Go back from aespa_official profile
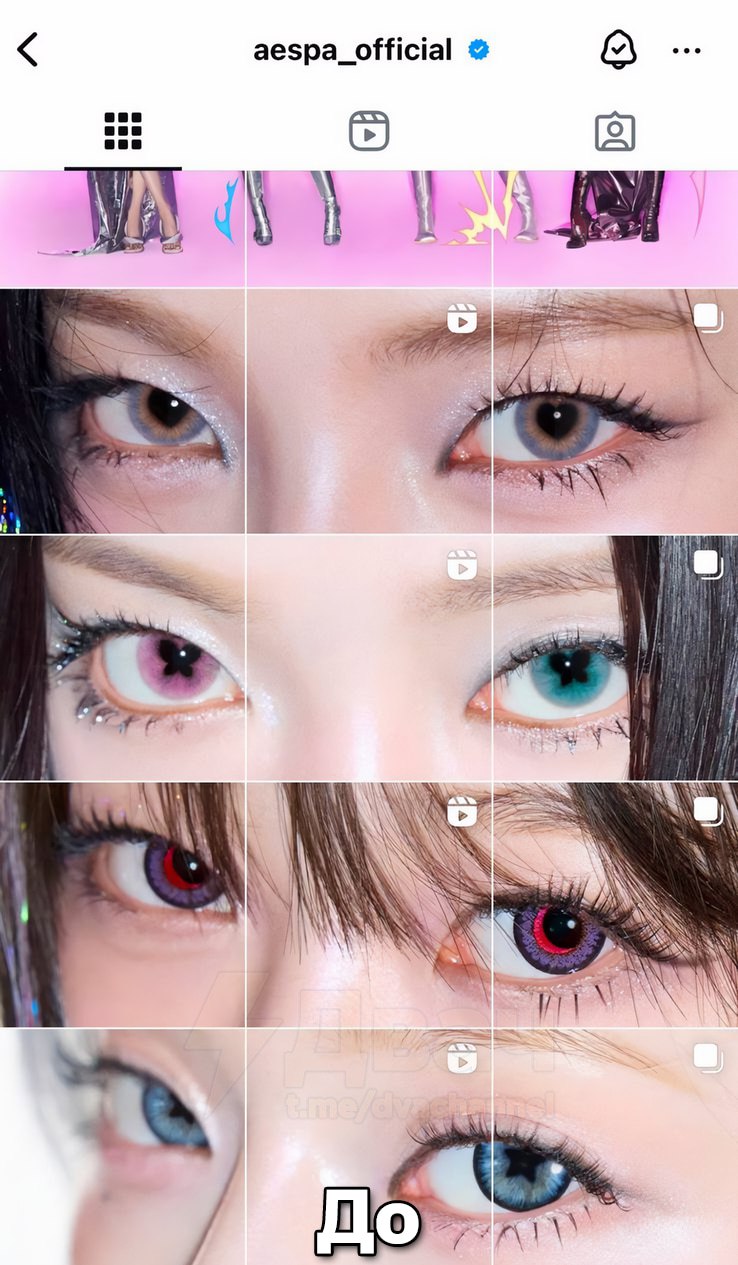 click(x=28, y=49)
